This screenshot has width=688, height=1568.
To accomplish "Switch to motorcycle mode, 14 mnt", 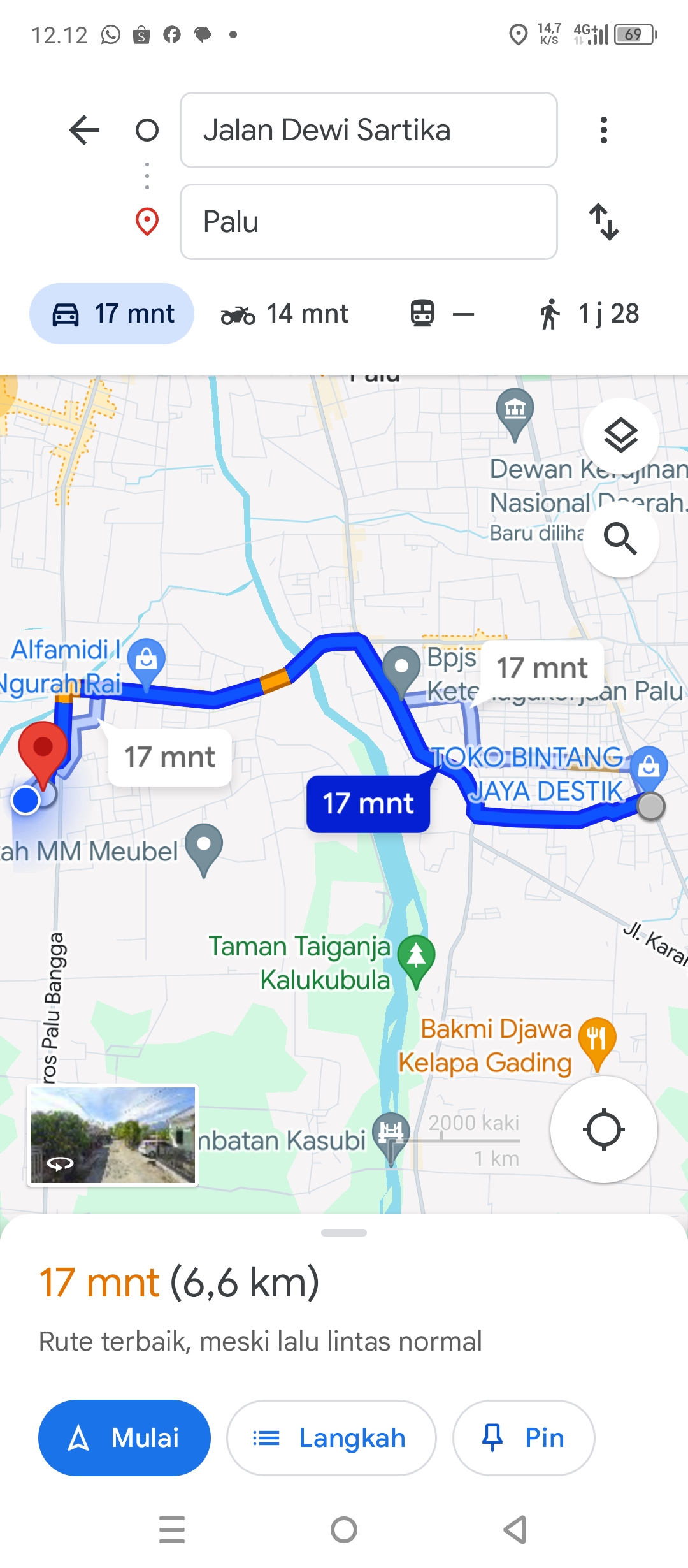I will tap(285, 314).
